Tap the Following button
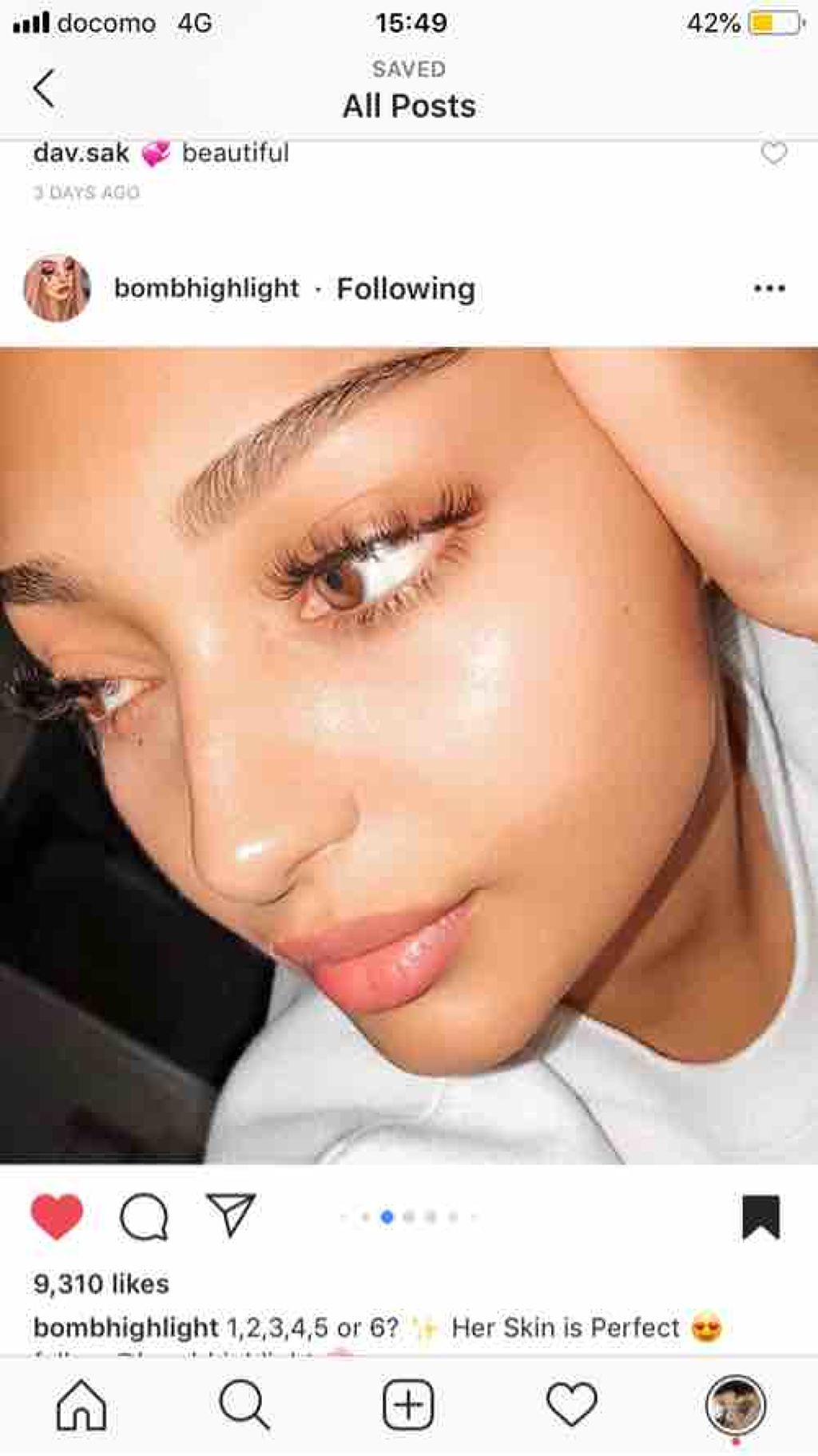Image resolution: width=818 pixels, height=1456 pixels. [406, 288]
